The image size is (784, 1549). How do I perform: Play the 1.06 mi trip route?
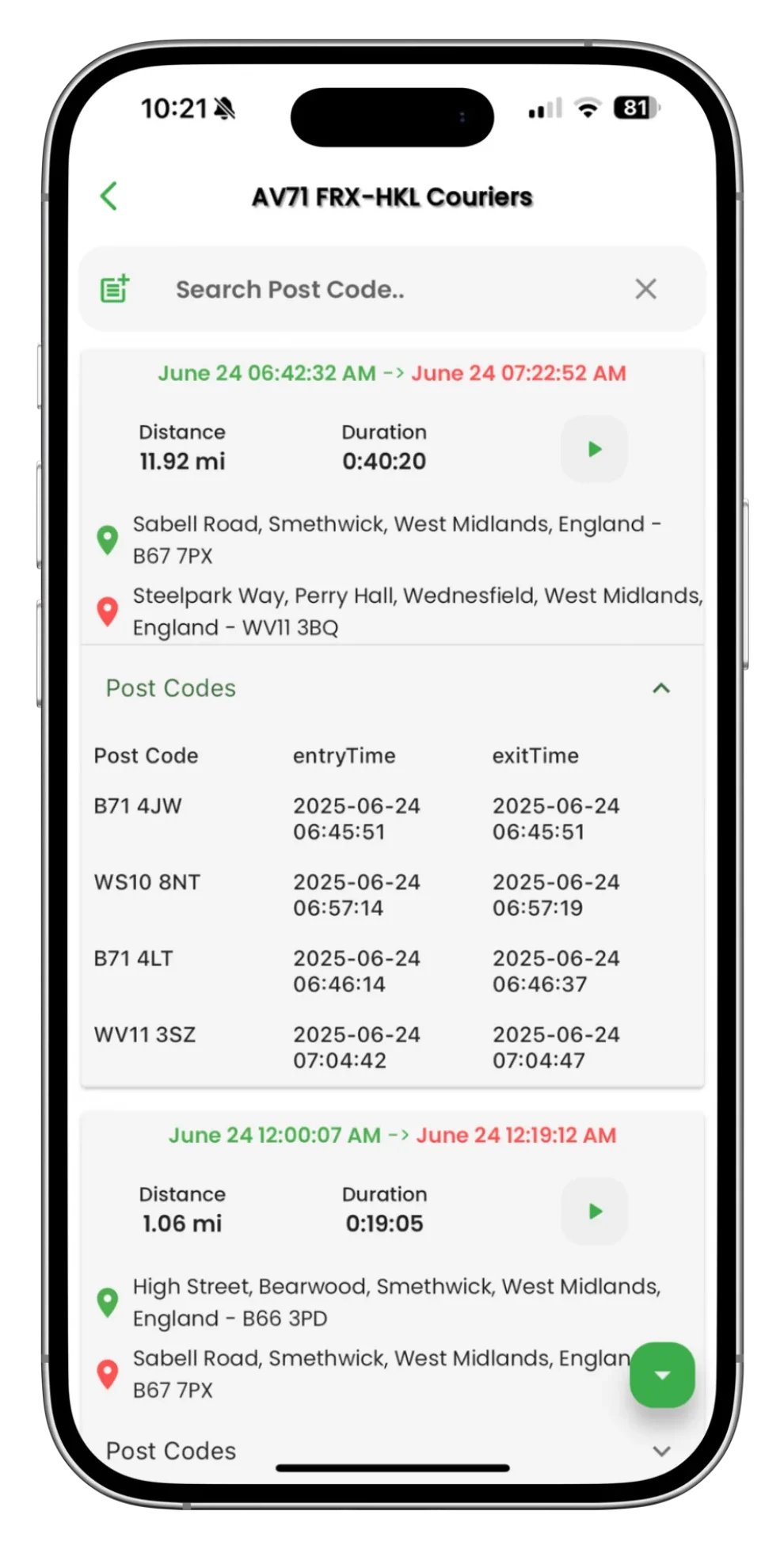click(595, 1211)
